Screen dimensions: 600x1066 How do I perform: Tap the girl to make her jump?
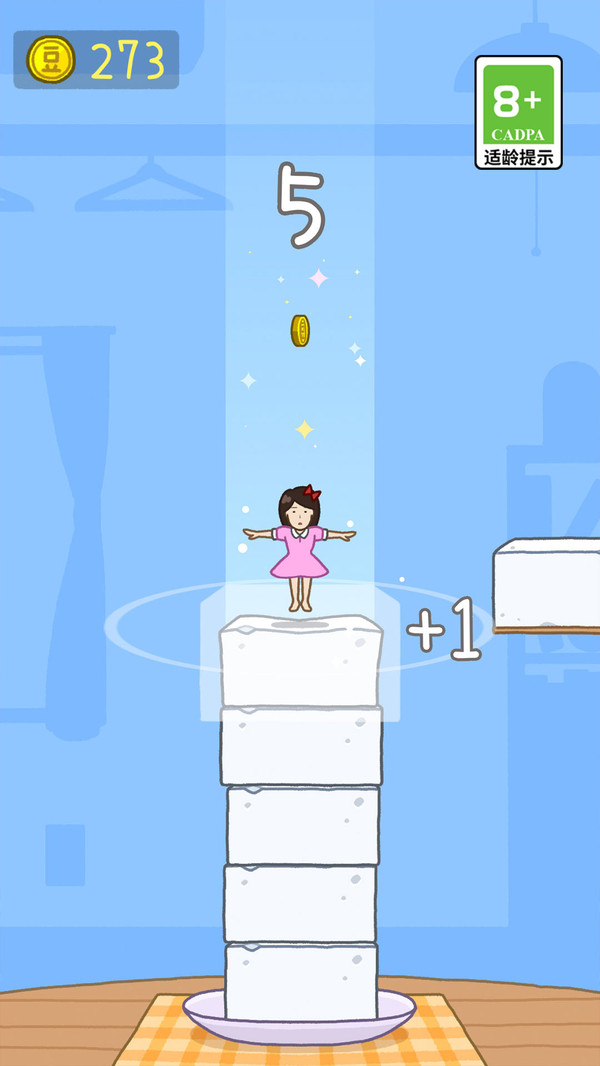299,548
